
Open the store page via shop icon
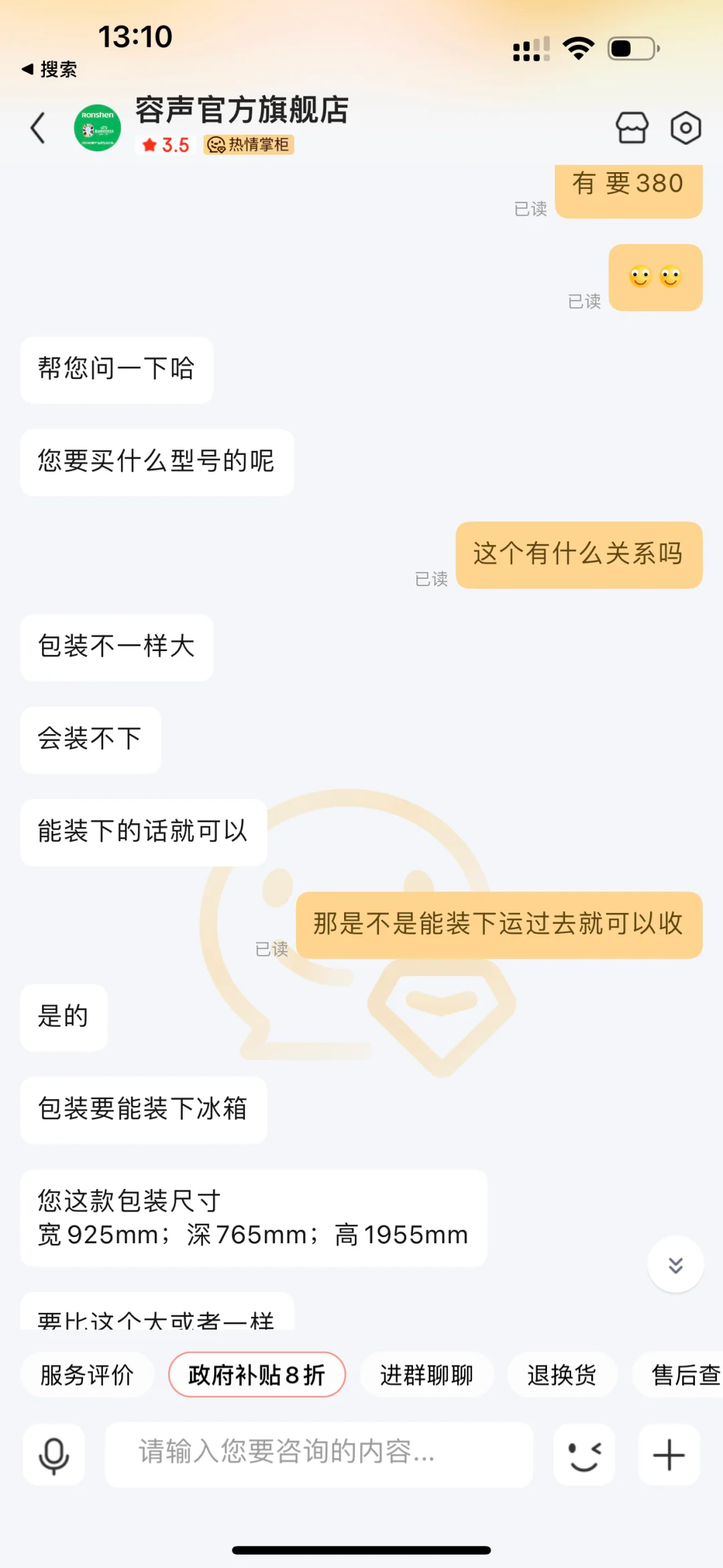(x=632, y=128)
